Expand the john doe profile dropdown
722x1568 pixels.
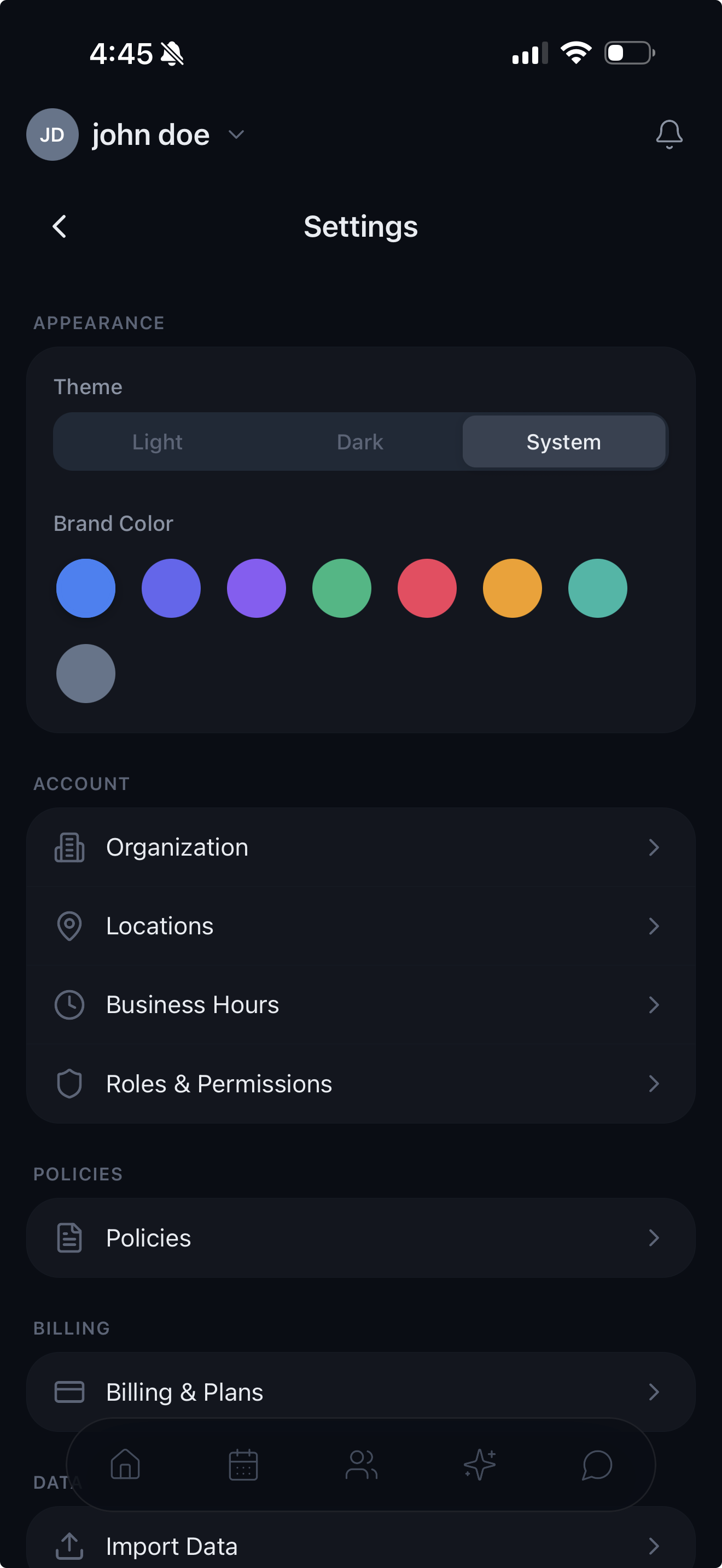[x=236, y=134]
